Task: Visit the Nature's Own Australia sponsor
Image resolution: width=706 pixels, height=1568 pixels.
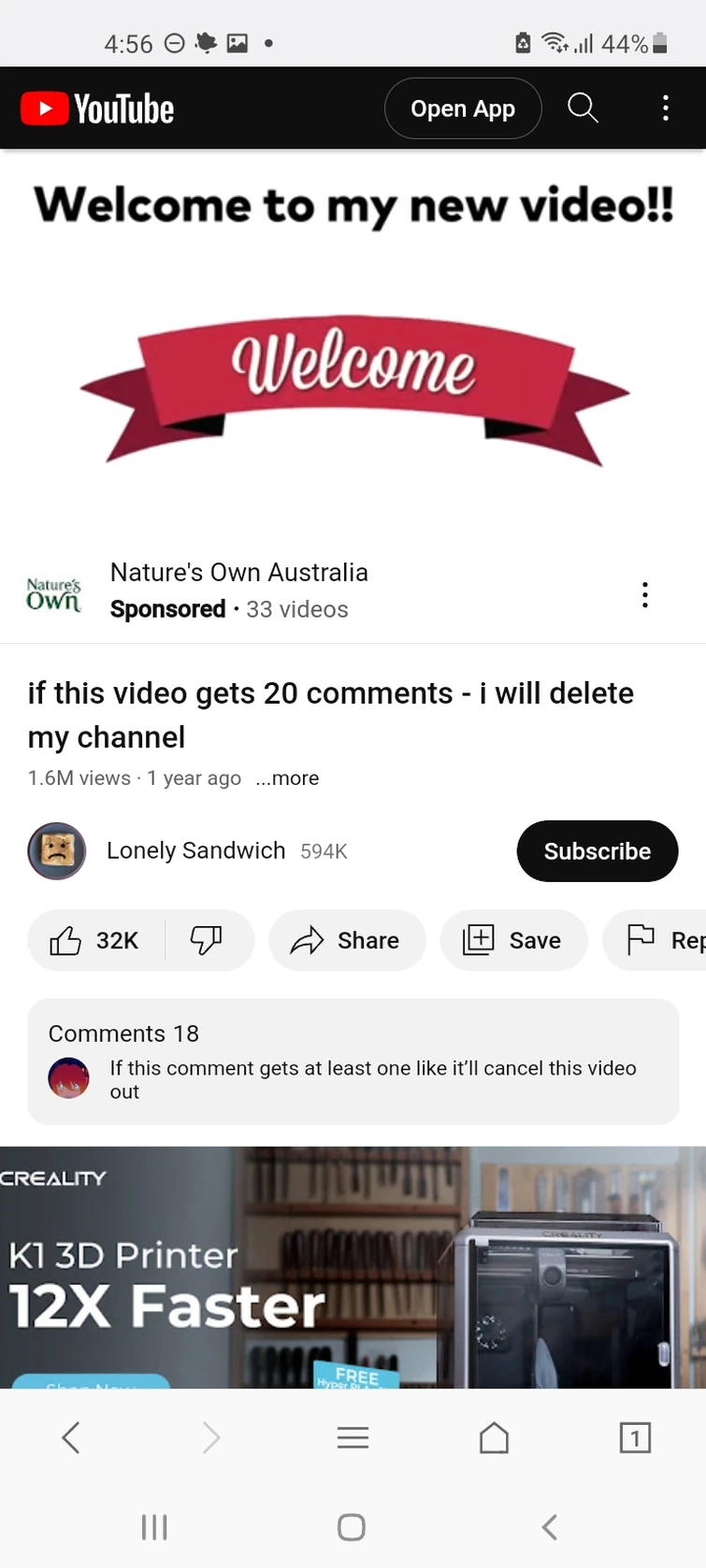Action: pyautogui.click(x=238, y=573)
